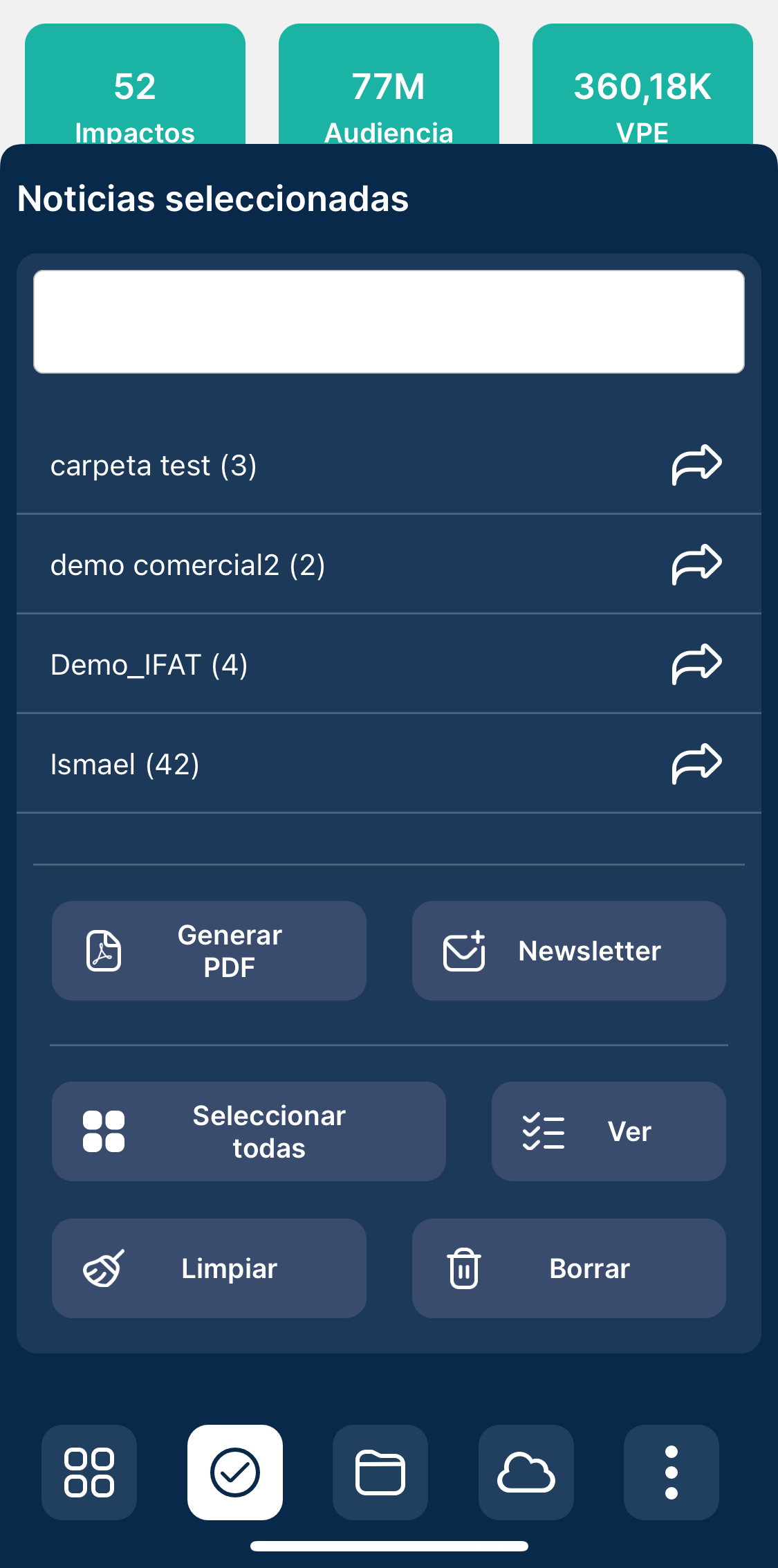Tap share arrow beside Ismael

pyautogui.click(x=696, y=763)
